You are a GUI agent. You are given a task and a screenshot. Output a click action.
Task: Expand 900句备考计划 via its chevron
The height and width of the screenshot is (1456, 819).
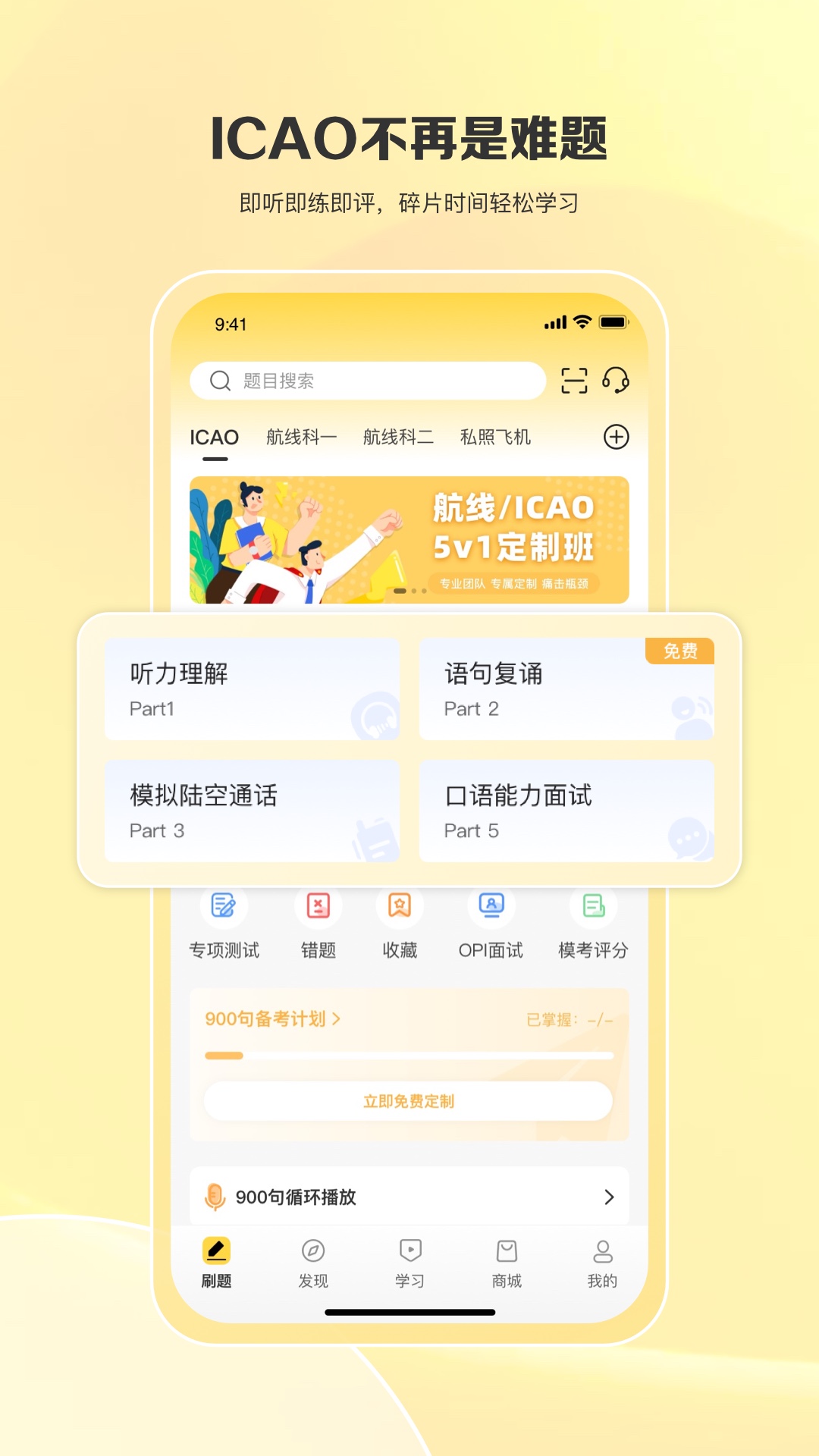[x=334, y=1020]
